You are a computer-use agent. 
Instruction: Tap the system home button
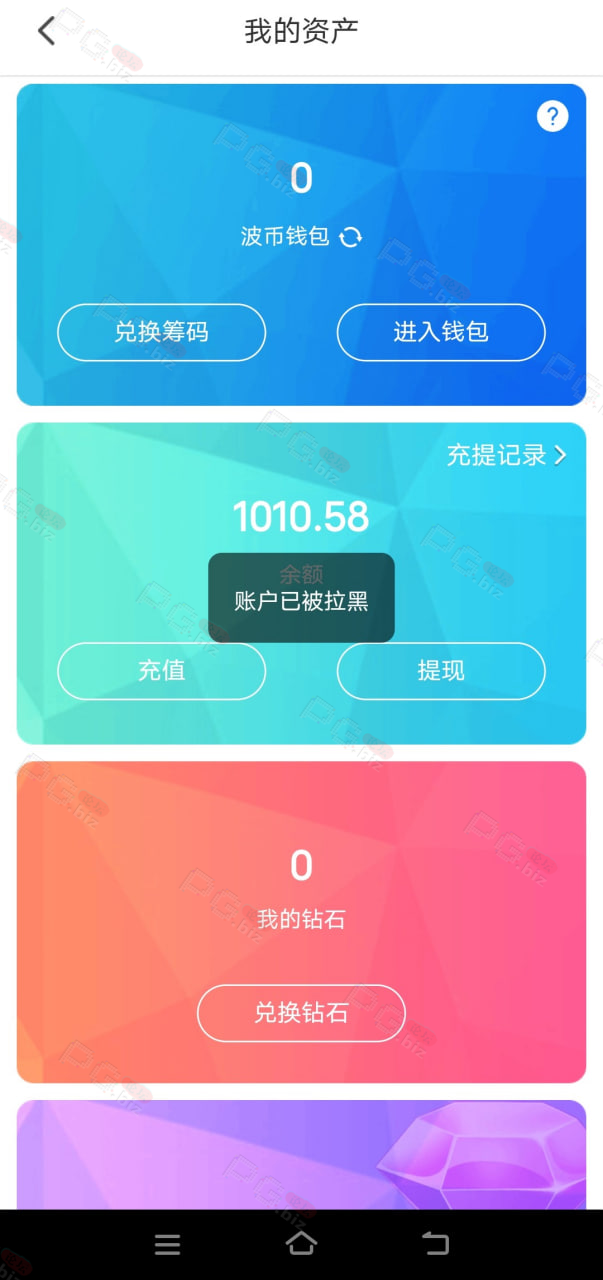pyautogui.click(x=301, y=1244)
